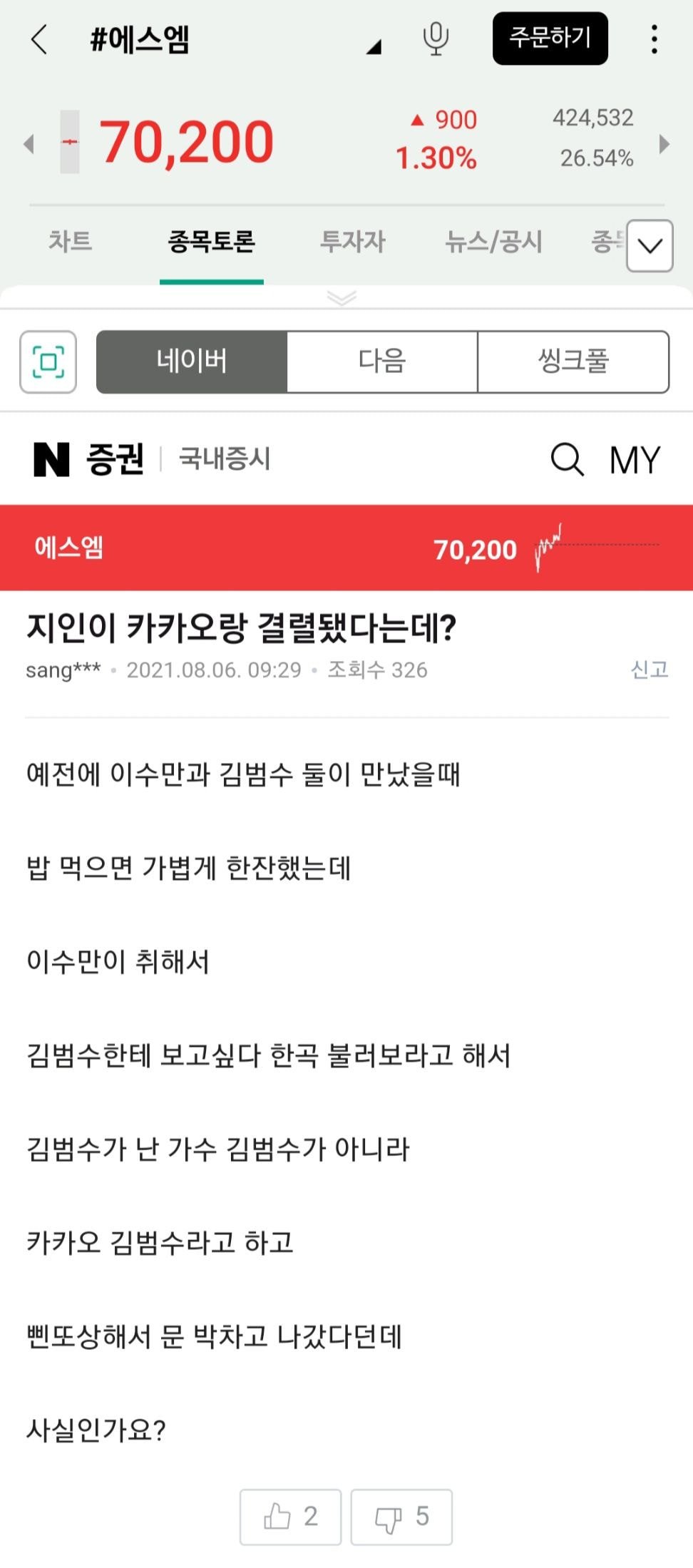Viewport: 693px width, 1568px height.
Task: Select the 다음 discussion source
Action: click(382, 362)
